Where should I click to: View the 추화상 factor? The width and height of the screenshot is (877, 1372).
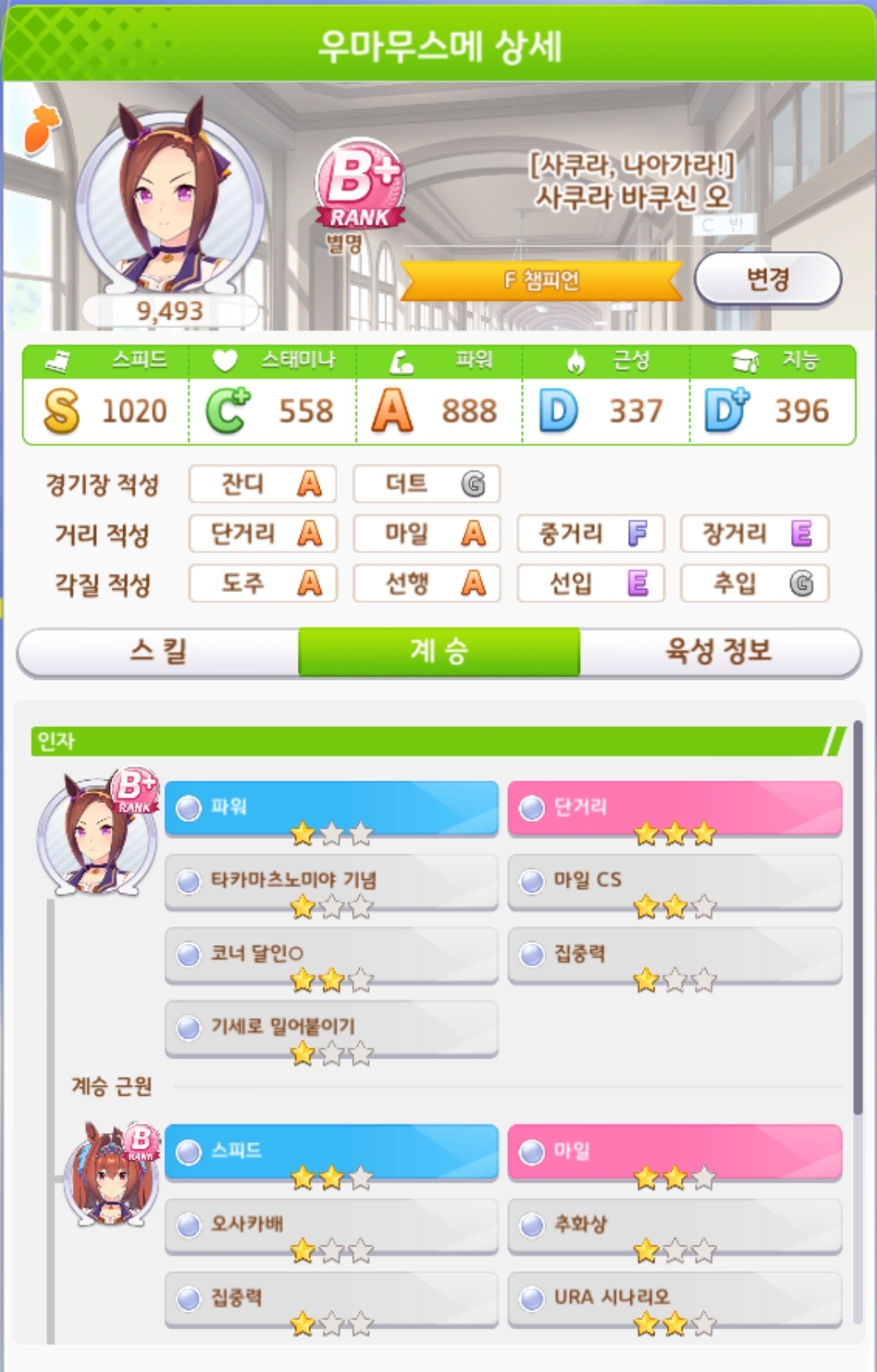tap(674, 1224)
